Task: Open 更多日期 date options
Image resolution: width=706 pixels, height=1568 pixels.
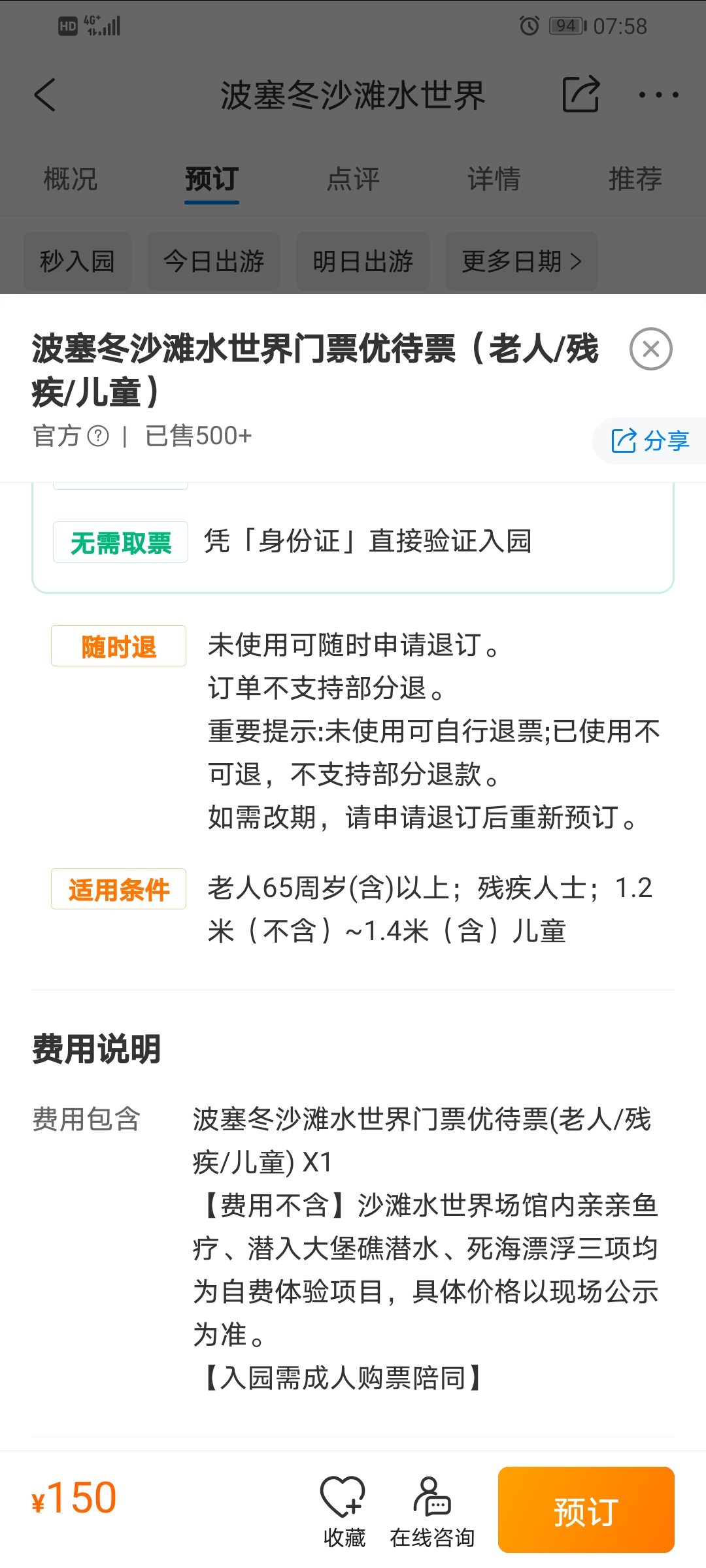Action: point(522,261)
